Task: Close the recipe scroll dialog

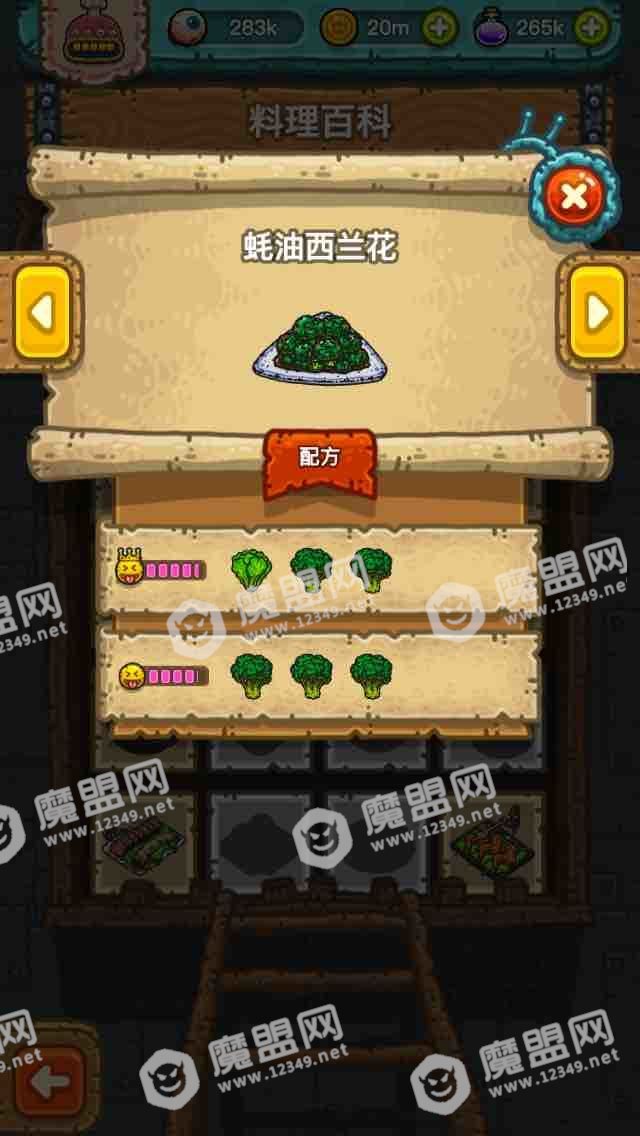Action: 574,197
